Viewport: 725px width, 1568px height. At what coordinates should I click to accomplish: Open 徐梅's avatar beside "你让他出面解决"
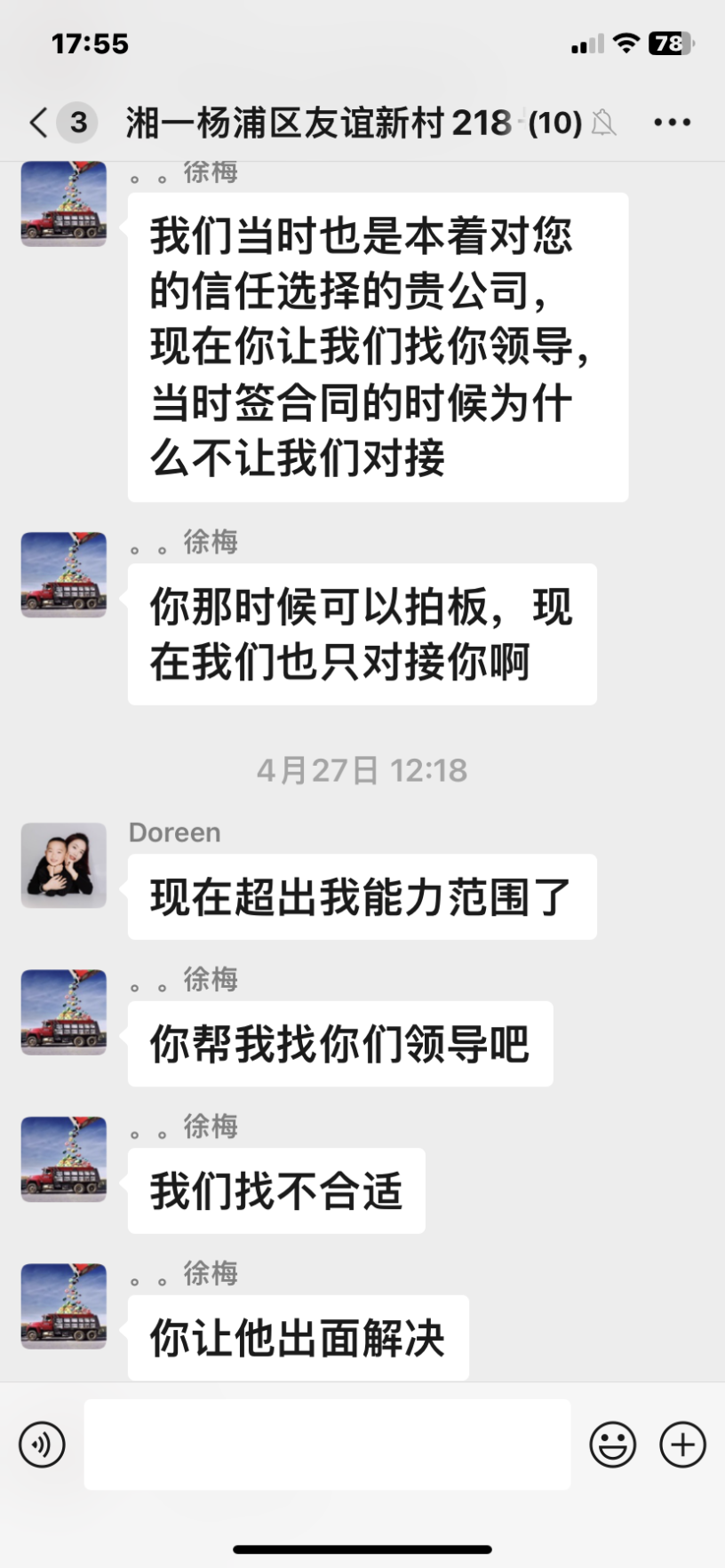pos(64,1306)
